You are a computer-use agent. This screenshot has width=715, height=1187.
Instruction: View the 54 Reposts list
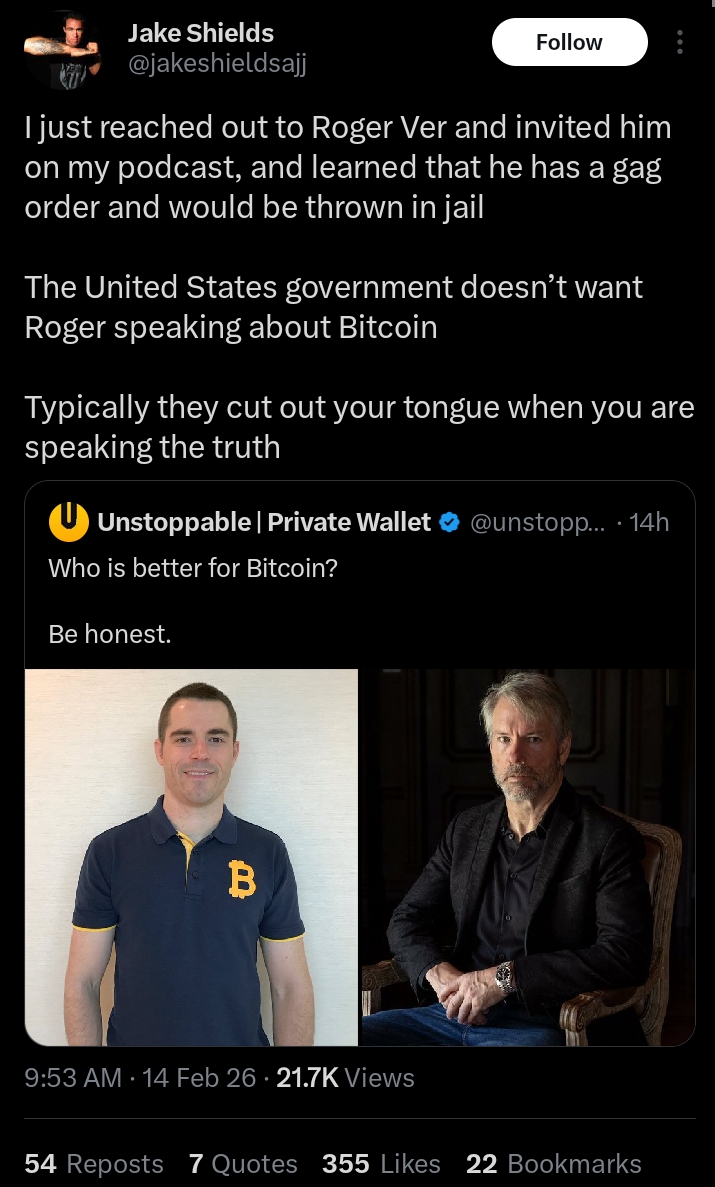(93, 1163)
